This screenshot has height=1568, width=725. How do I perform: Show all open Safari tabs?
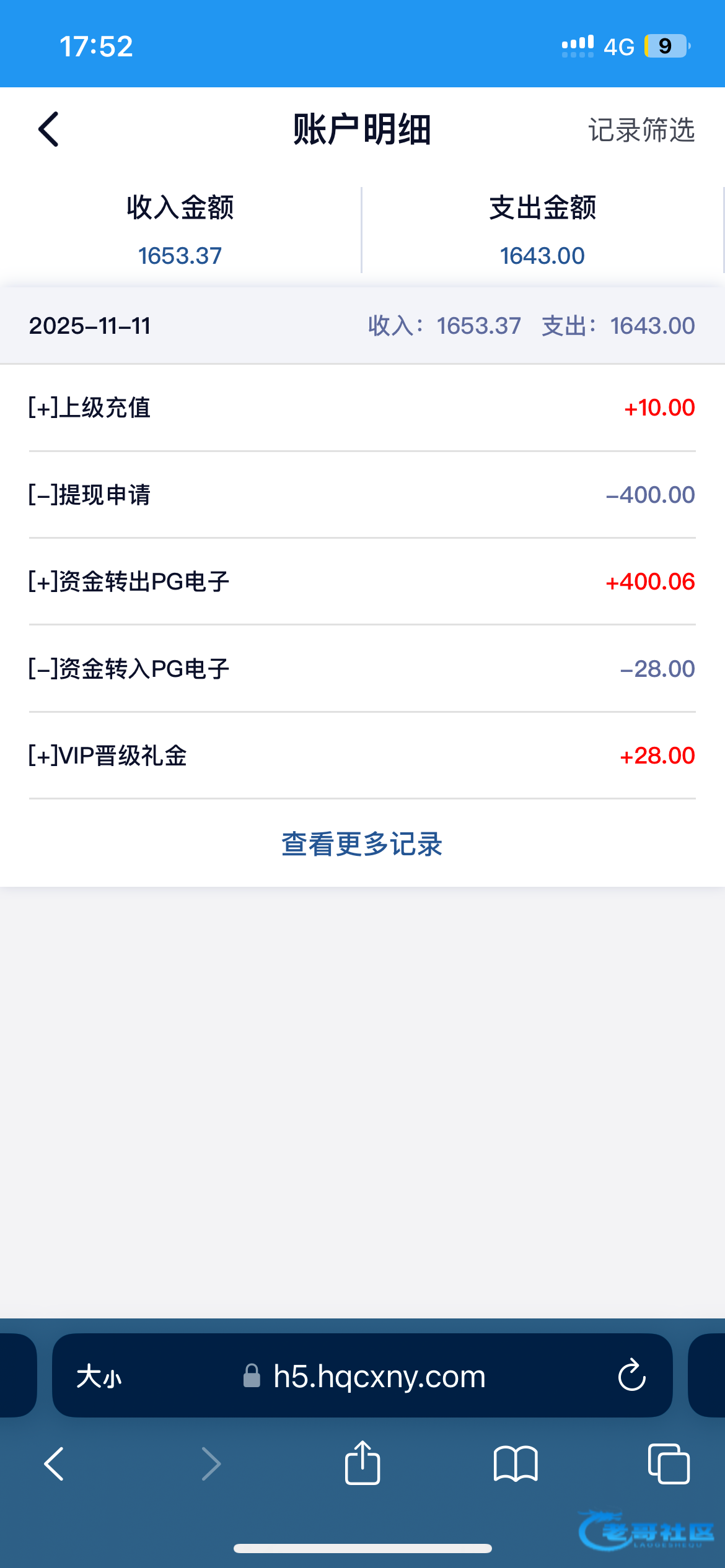tap(668, 1465)
